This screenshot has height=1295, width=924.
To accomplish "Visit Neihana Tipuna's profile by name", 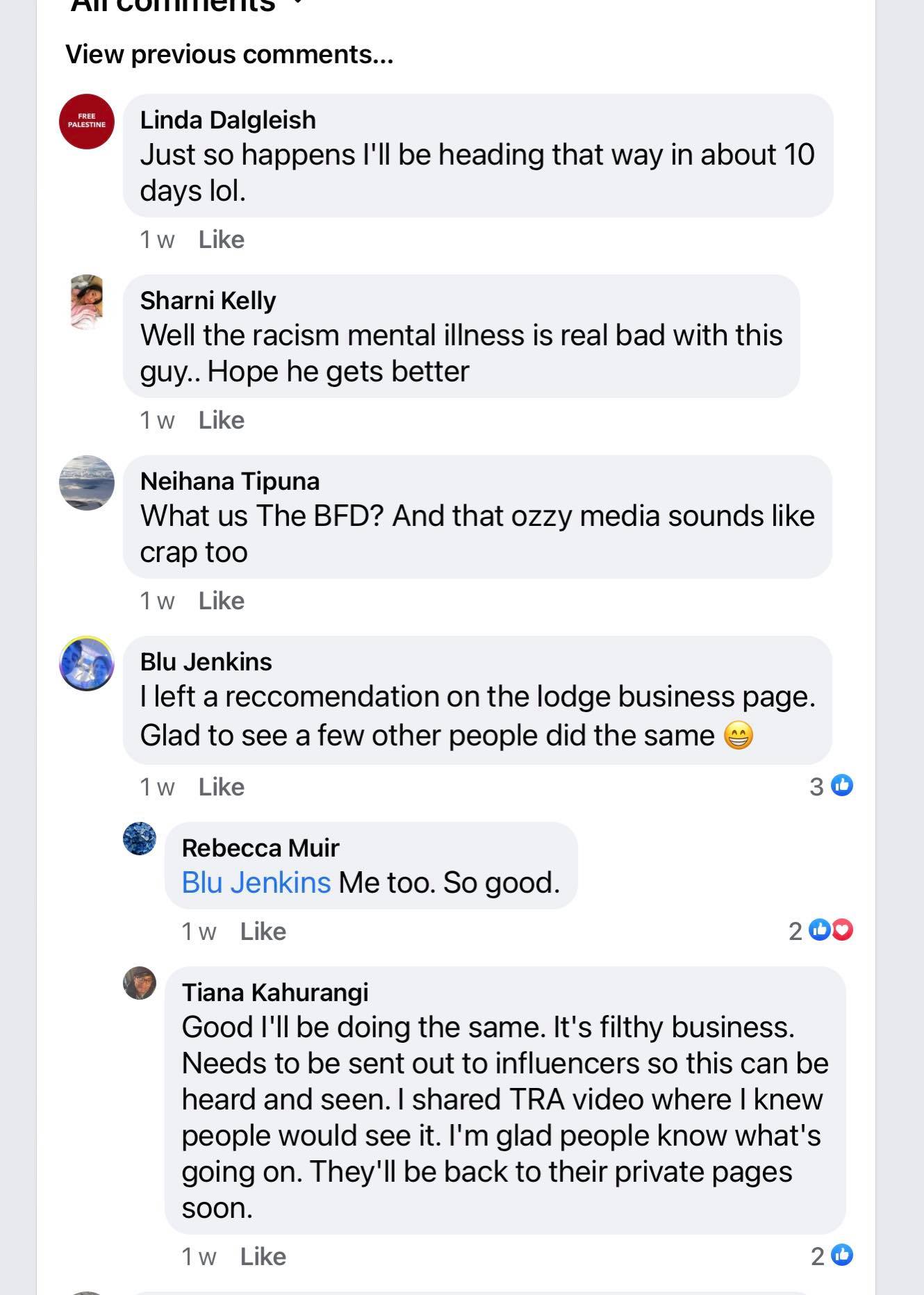I will [229, 481].
